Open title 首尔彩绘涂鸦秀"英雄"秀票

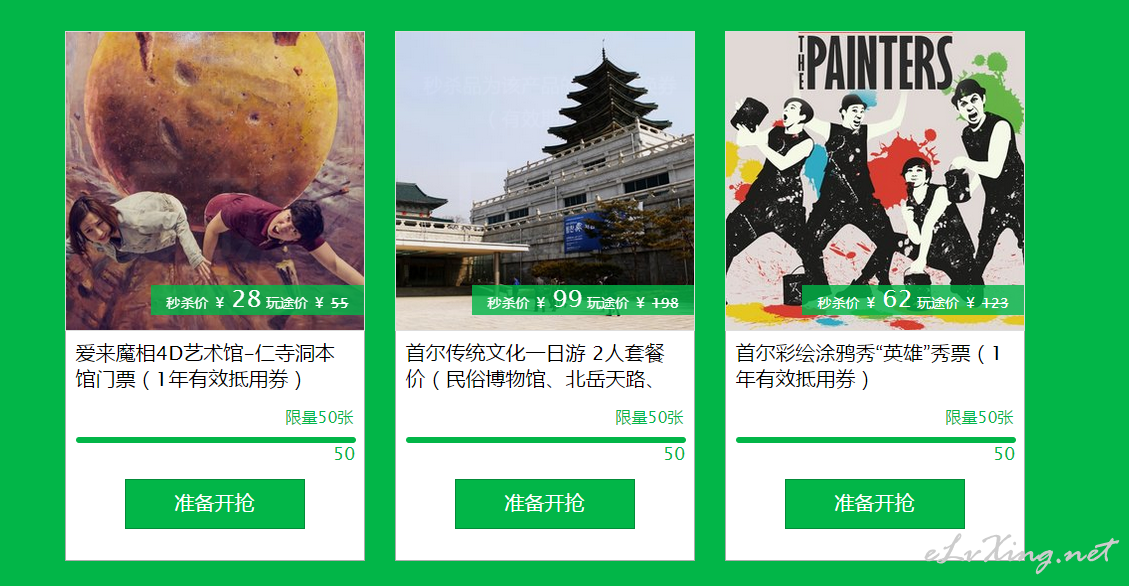point(866,366)
